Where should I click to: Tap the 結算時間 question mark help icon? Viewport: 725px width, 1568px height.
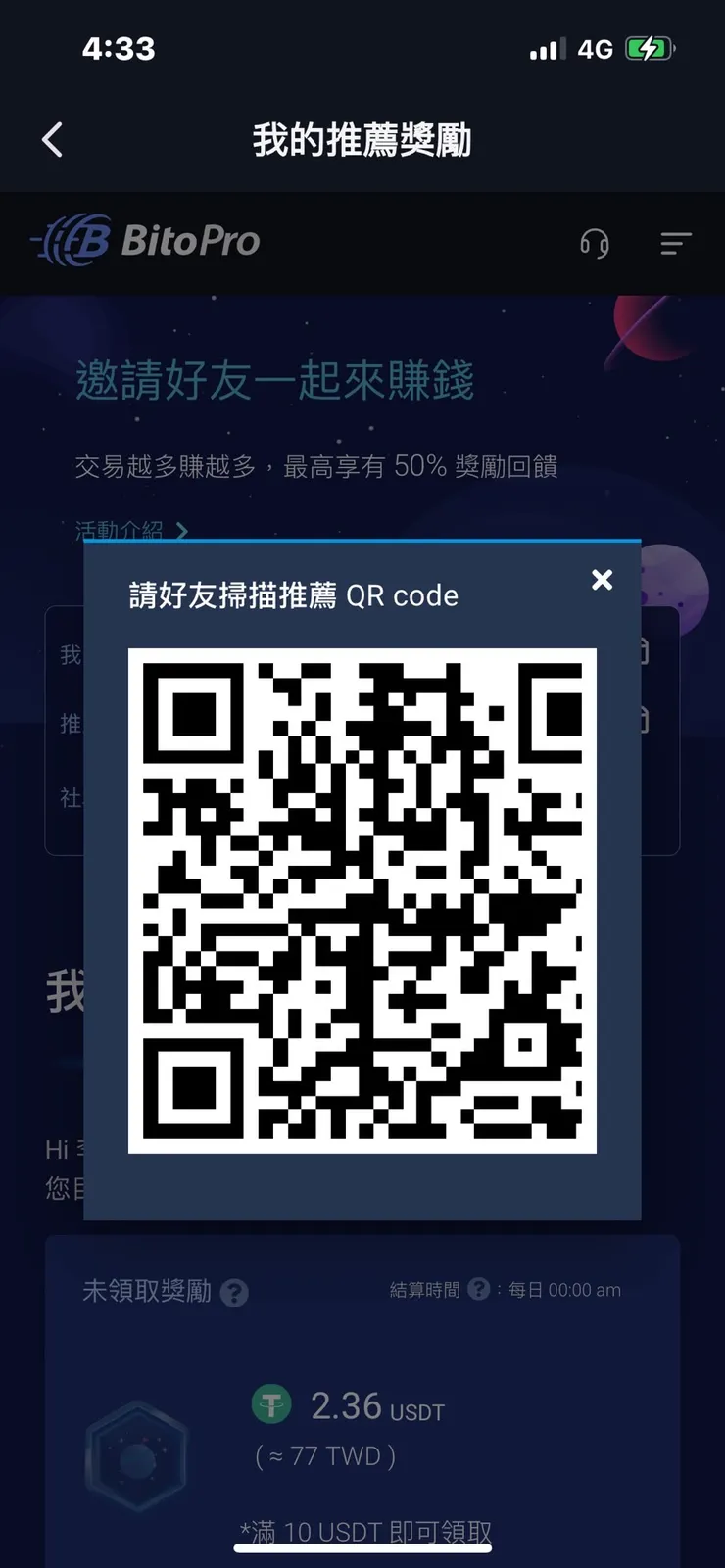coord(479,1289)
